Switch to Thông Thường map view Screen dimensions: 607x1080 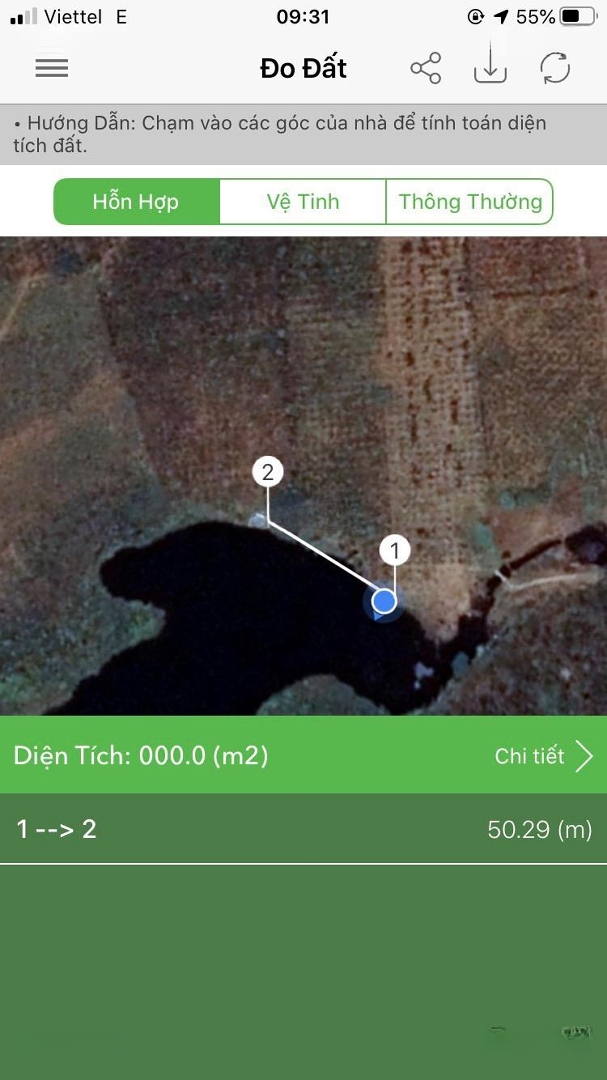point(470,202)
